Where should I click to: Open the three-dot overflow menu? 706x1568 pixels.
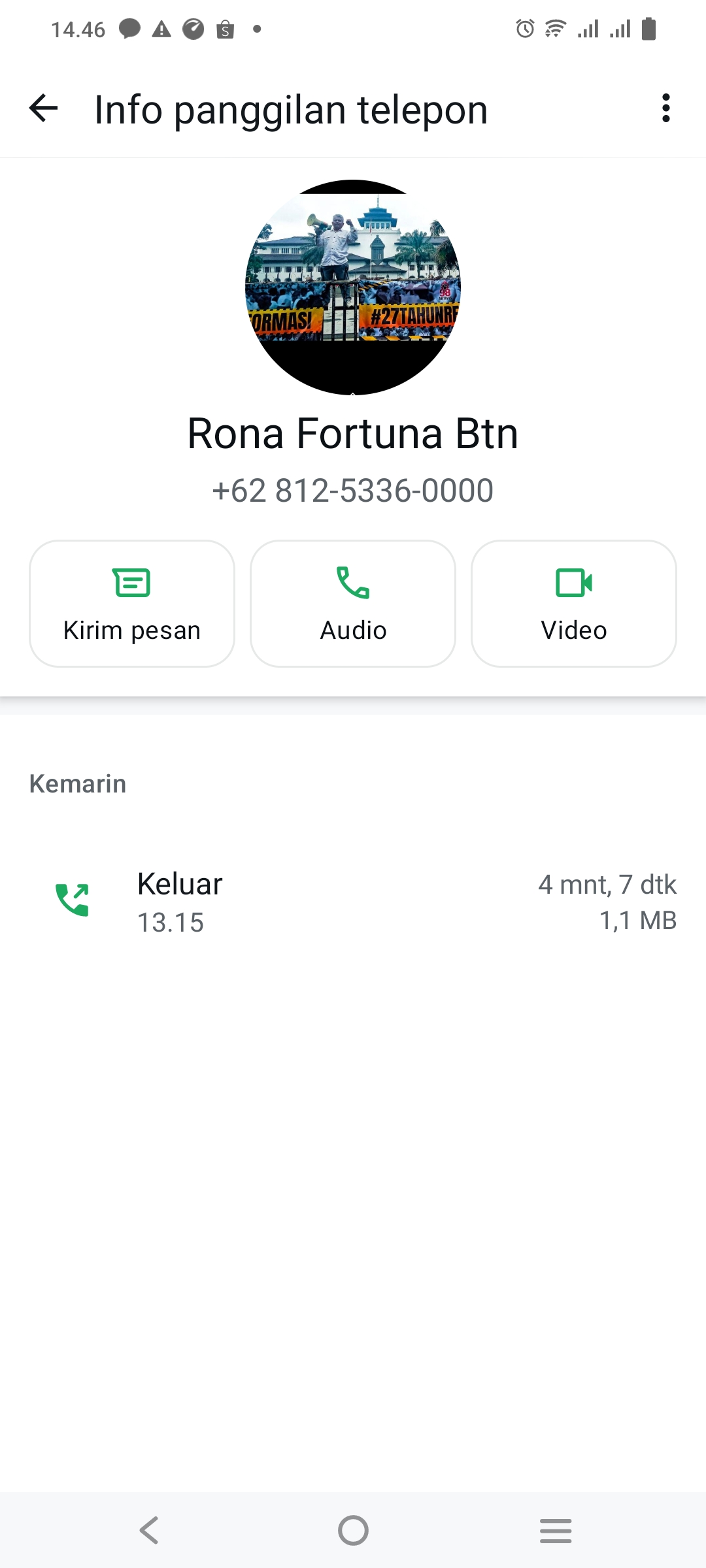[x=665, y=108]
